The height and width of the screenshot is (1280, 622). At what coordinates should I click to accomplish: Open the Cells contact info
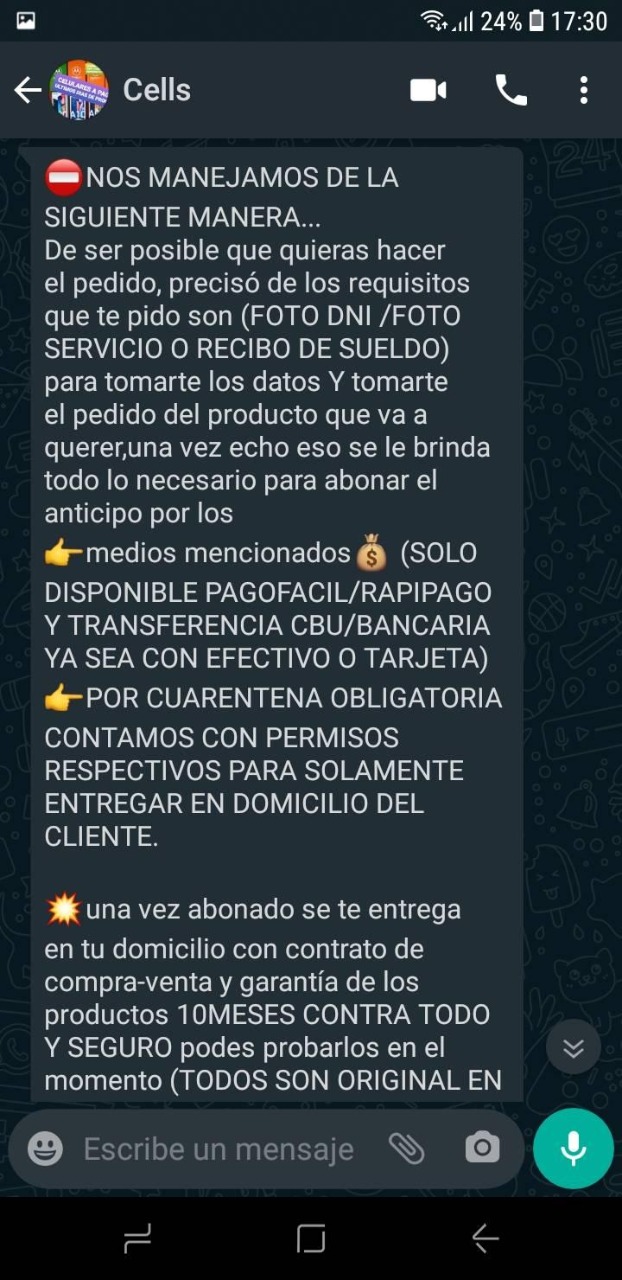click(x=157, y=90)
